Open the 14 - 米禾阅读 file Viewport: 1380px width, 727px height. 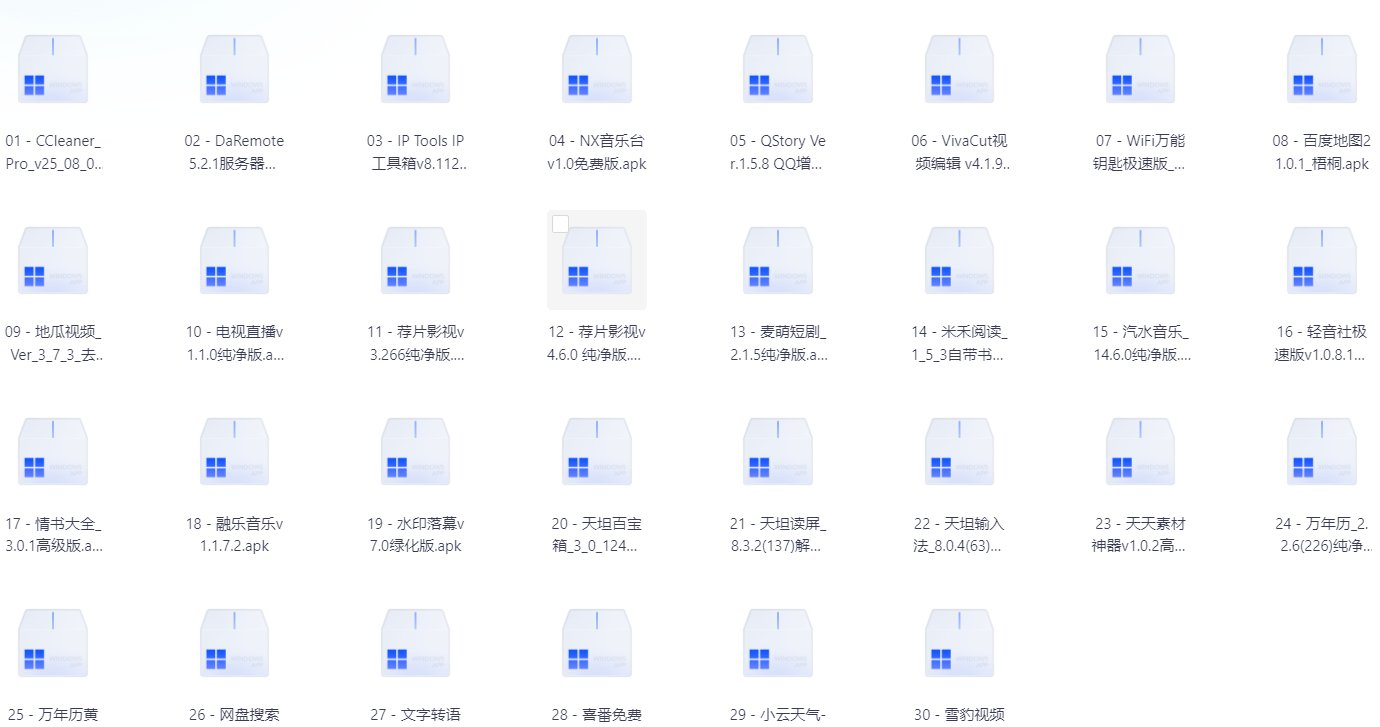959,261
